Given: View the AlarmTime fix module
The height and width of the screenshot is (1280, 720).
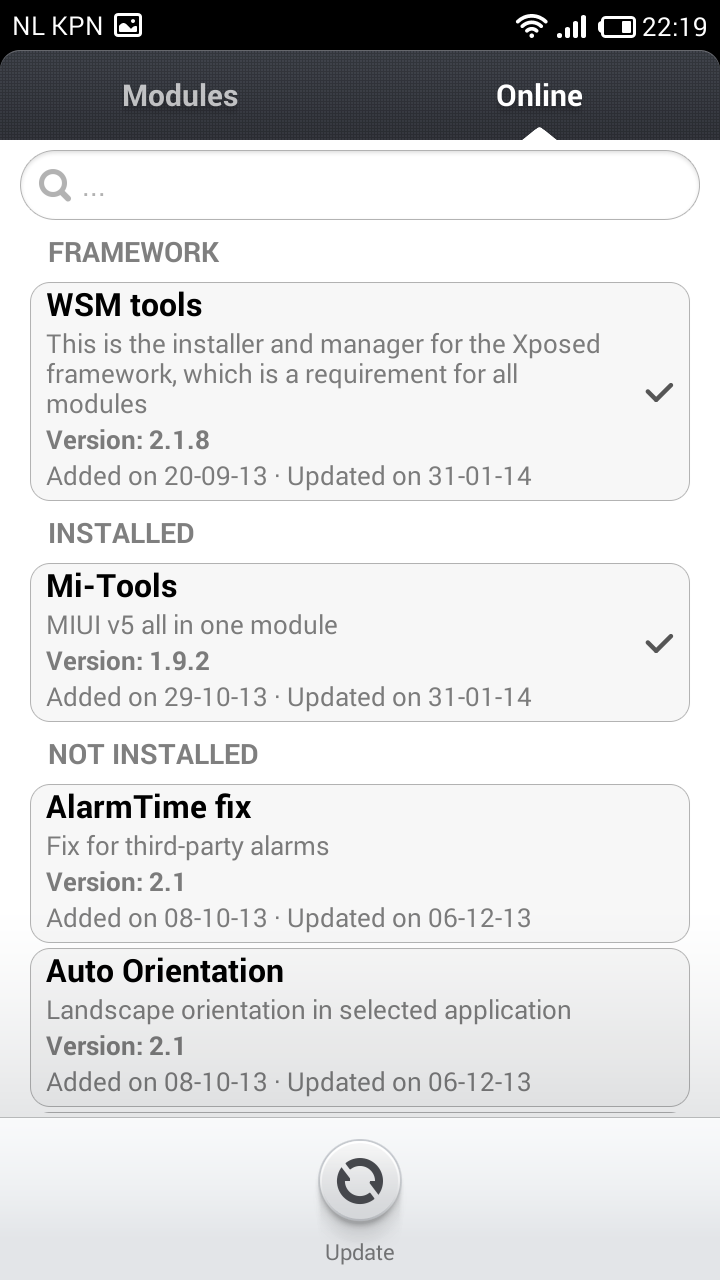Looking at the screenshot, I should pyautogui.click(x=360, y=864).
